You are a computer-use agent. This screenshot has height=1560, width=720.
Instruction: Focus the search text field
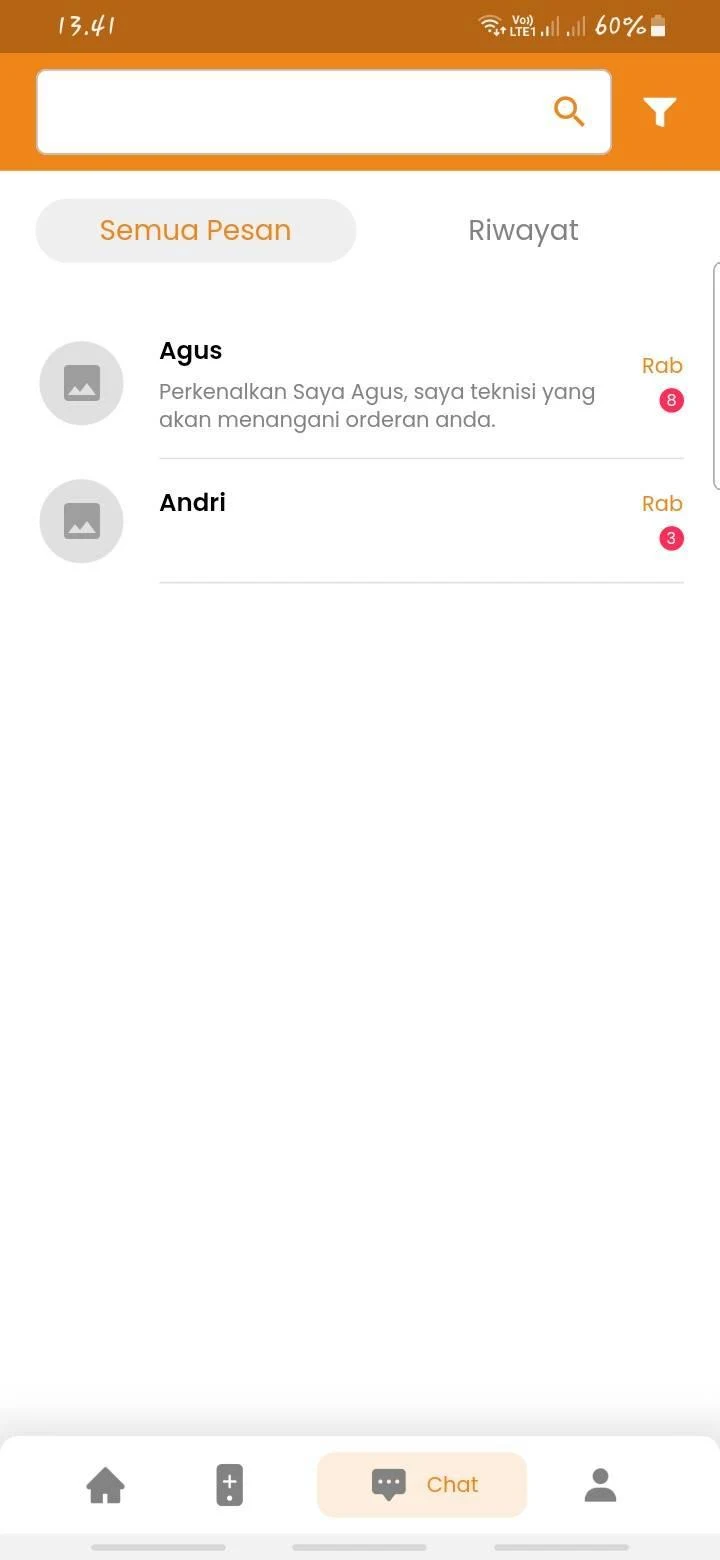[323, 112]
